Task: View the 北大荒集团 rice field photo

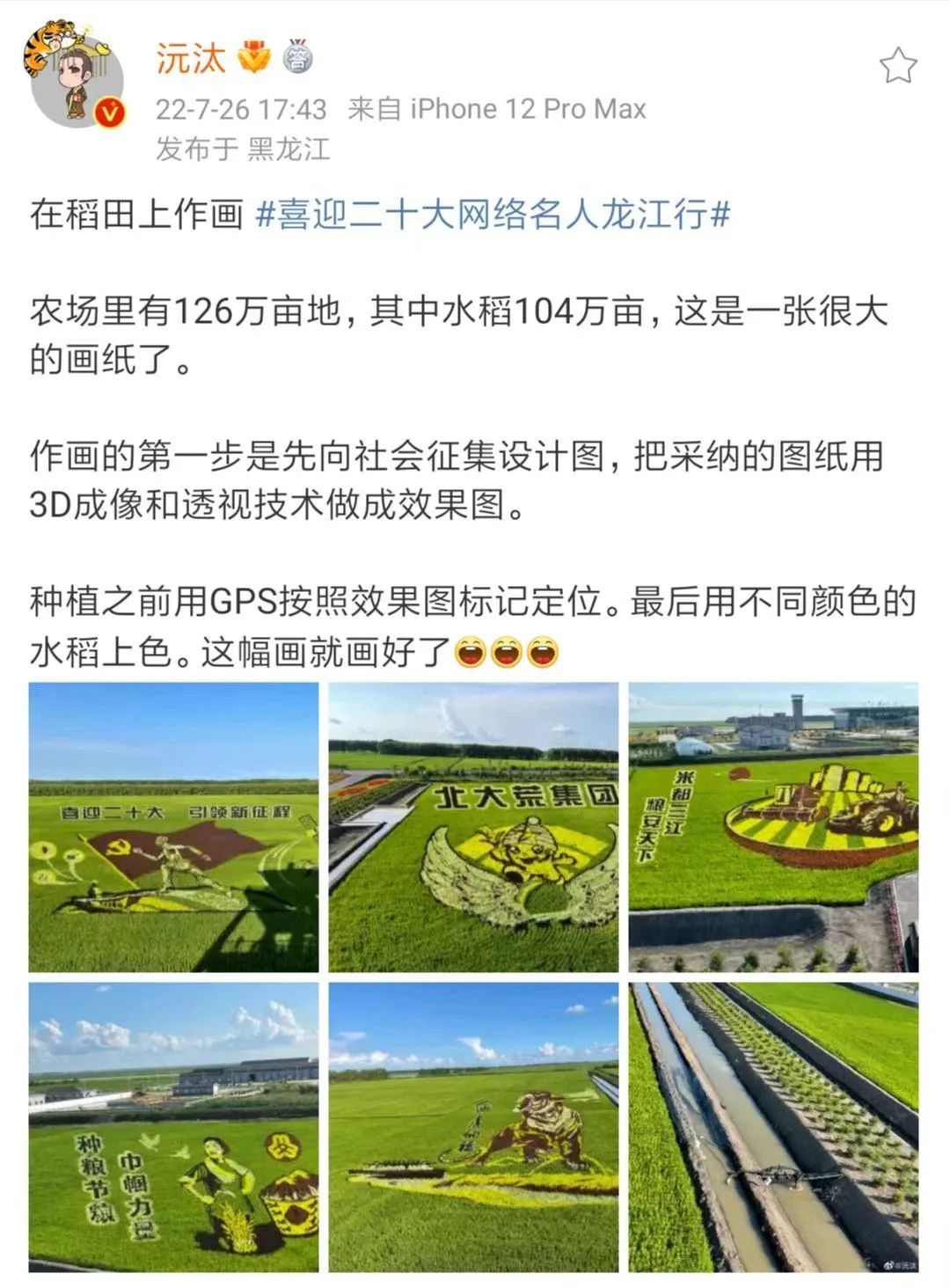Action: [x=473, y=827]
